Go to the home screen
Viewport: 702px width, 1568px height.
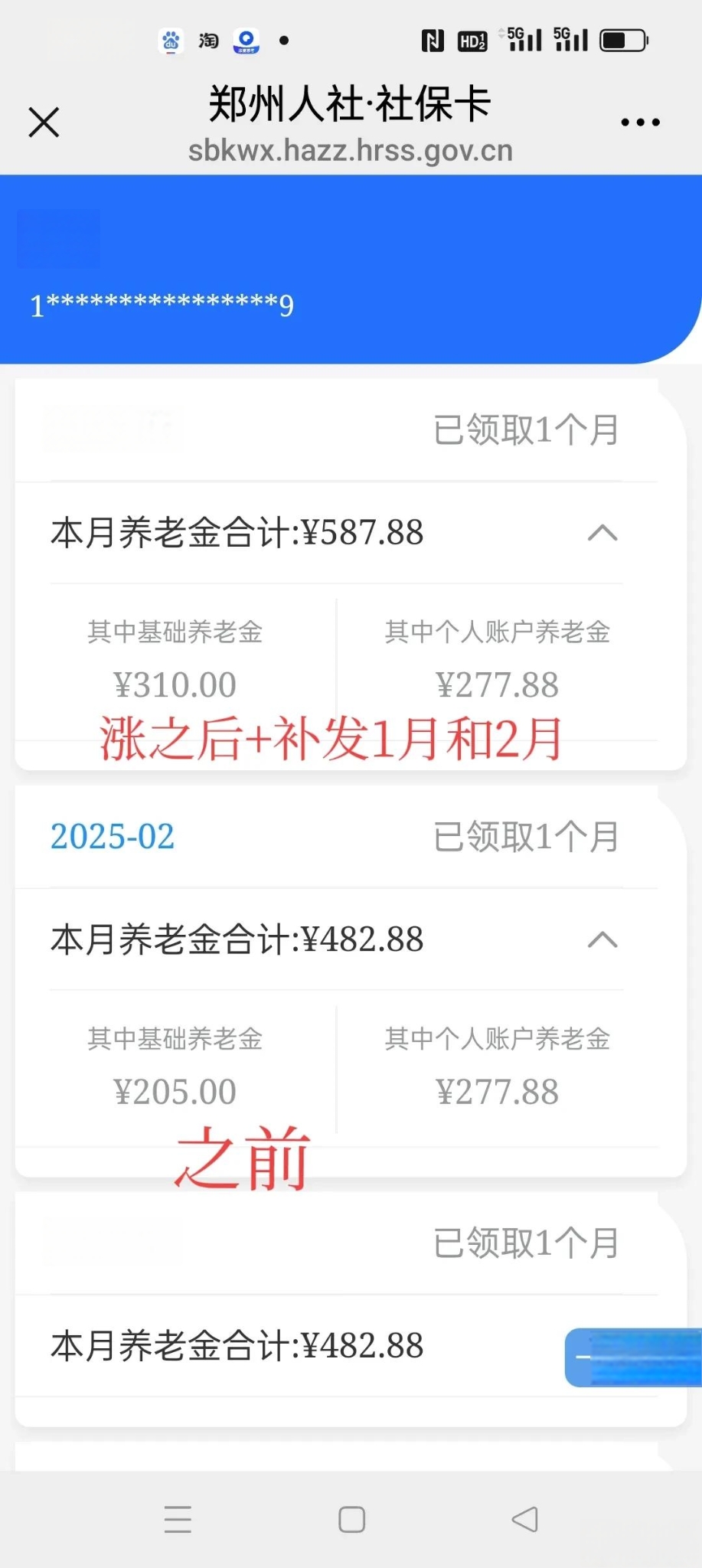(351, 1519)
